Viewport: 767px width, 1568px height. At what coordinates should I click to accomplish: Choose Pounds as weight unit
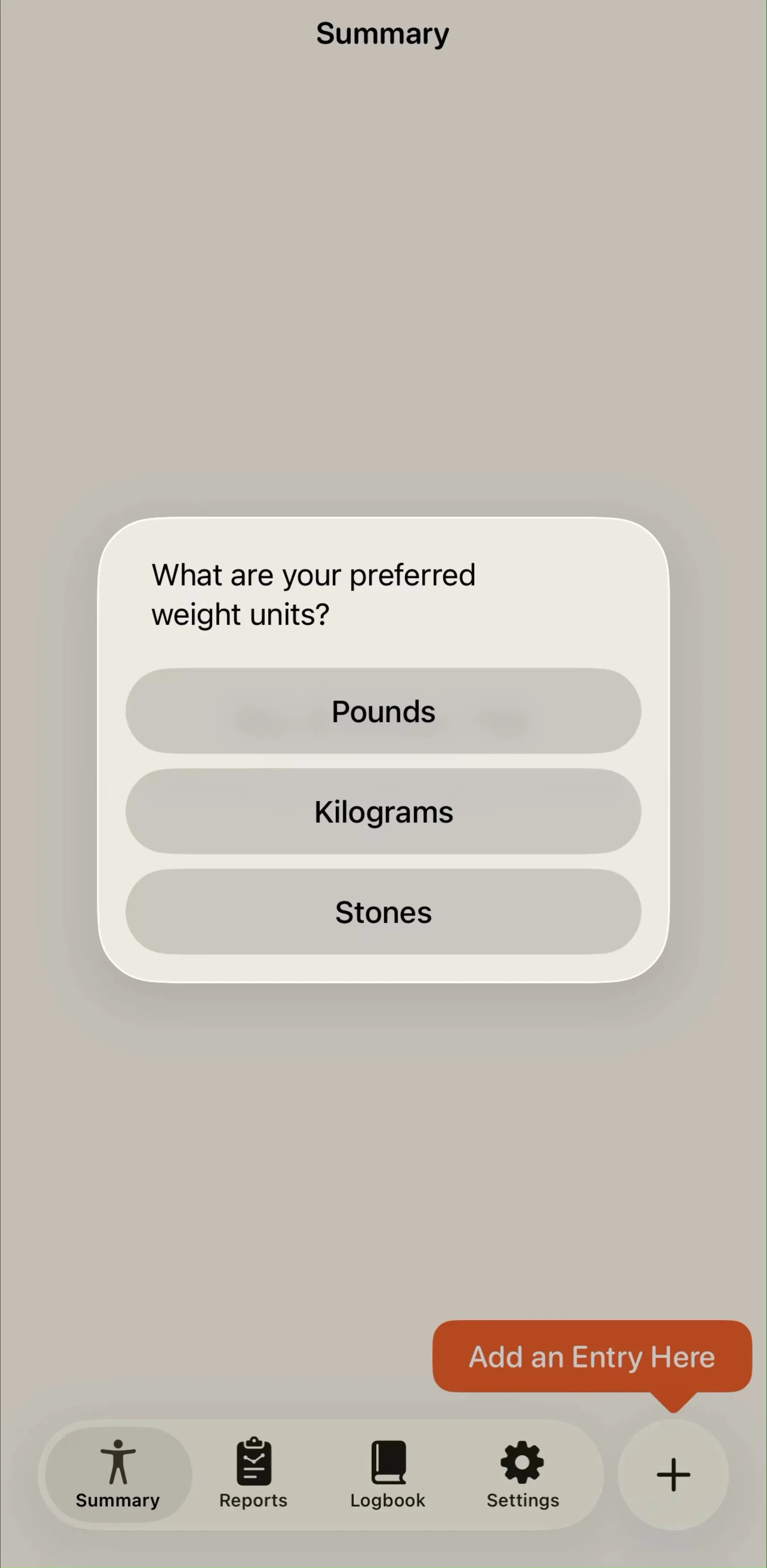pyautogui.click(x=383, y=711)
